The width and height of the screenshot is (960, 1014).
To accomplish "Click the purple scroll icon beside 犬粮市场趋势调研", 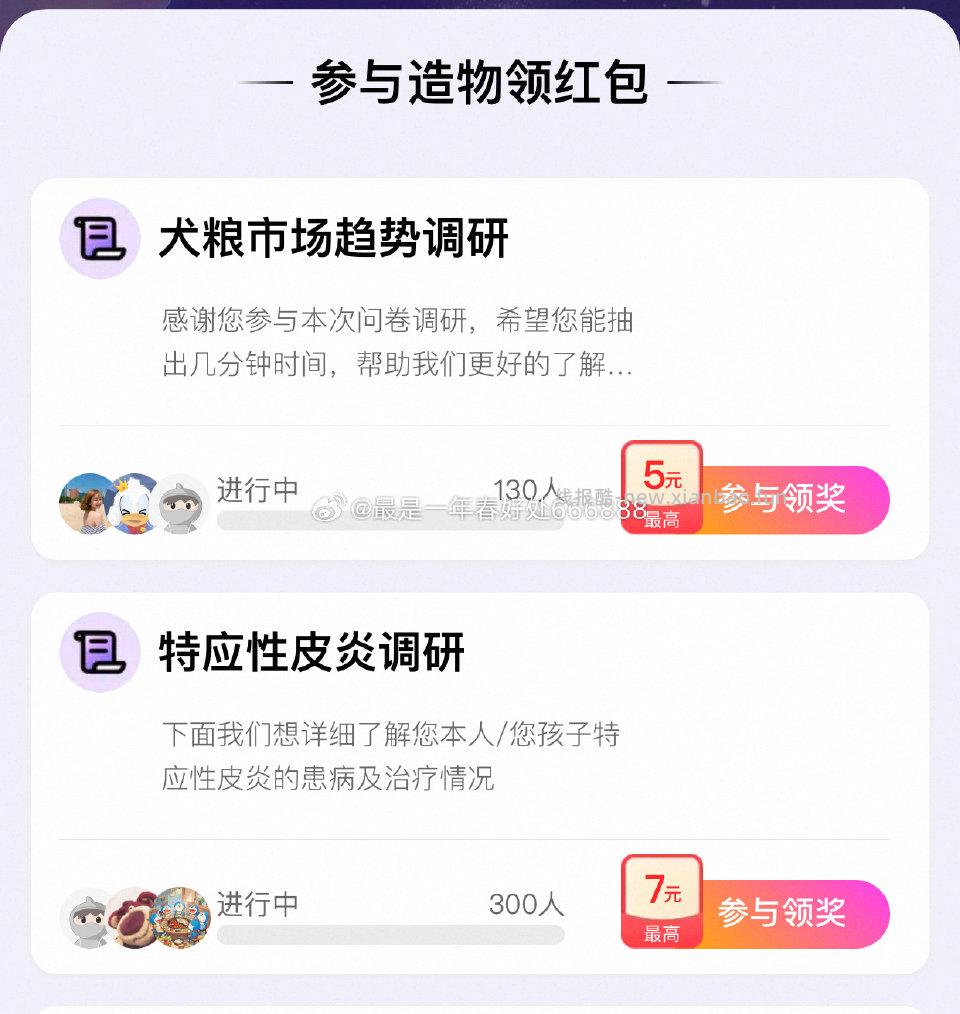I will (x=98, y=240).
